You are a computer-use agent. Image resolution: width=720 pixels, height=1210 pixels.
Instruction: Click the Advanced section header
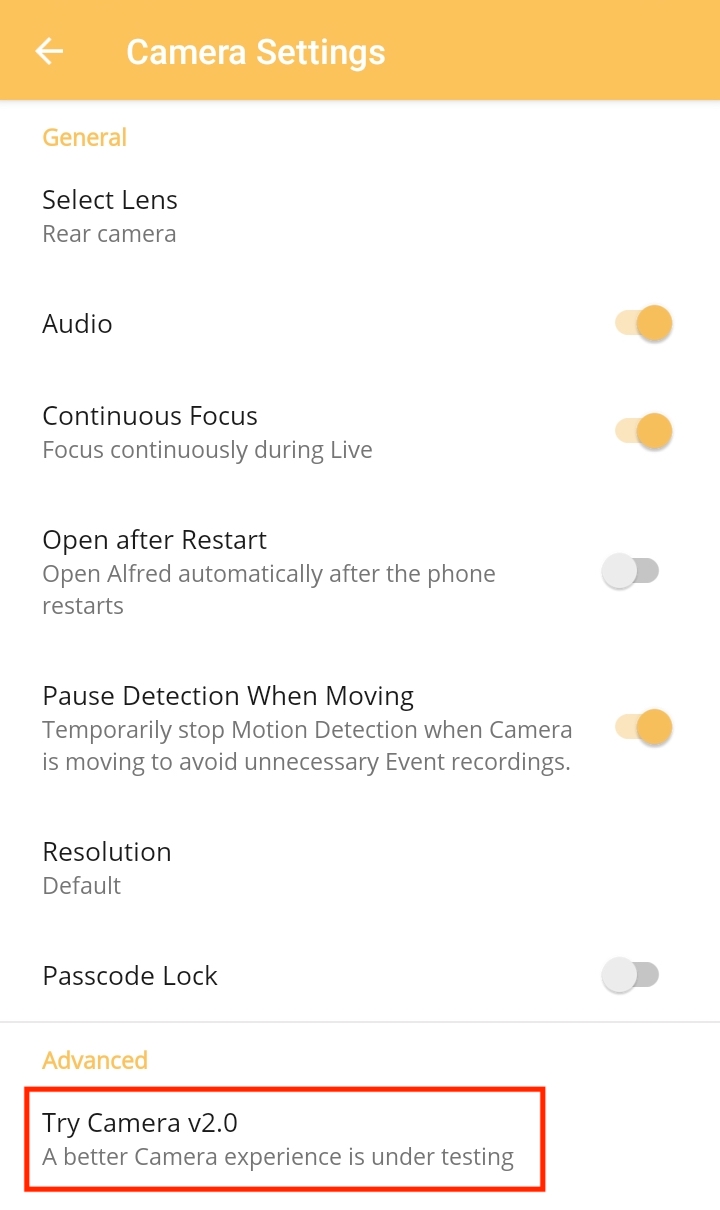pyautogui.click(x=95, y=1060)
